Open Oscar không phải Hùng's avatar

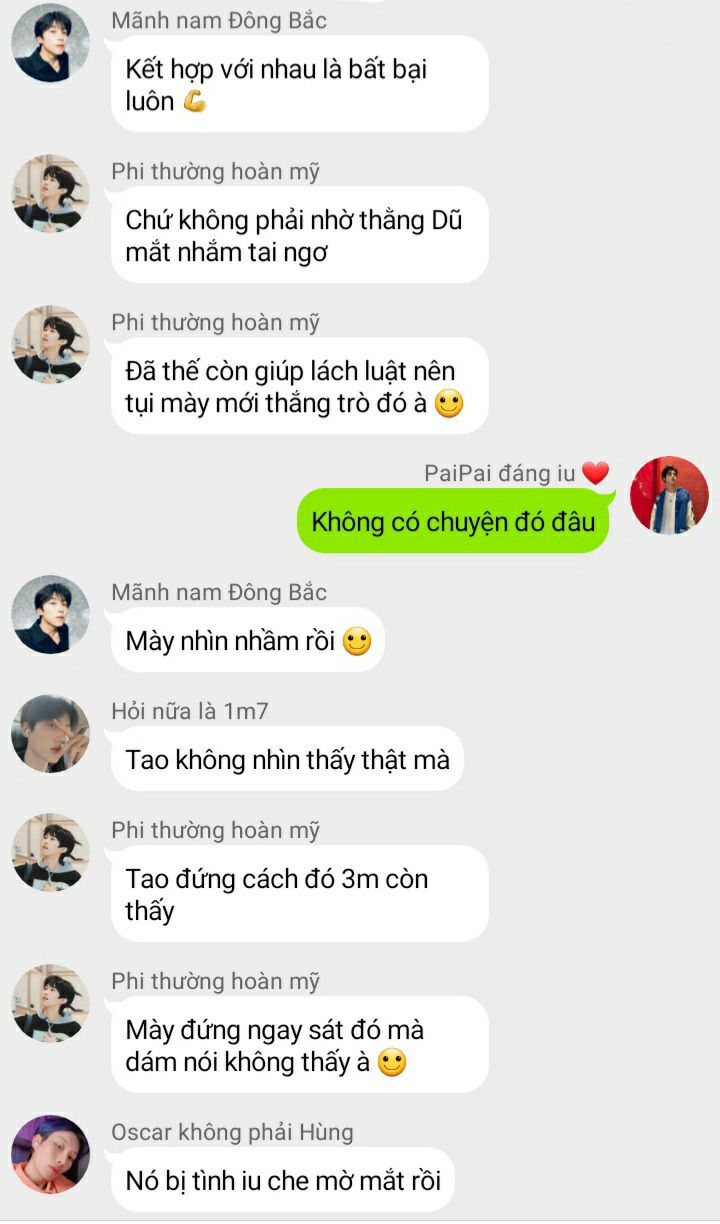click(x=50, y=1154)
